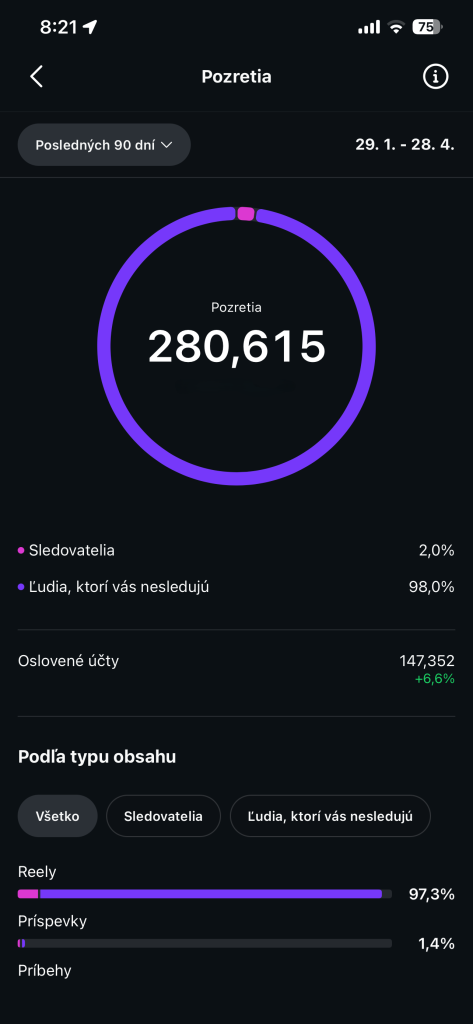This screenshot has height=1024, width=473.
Task: Go back using the top-left arrow
Action: point(37,77)
